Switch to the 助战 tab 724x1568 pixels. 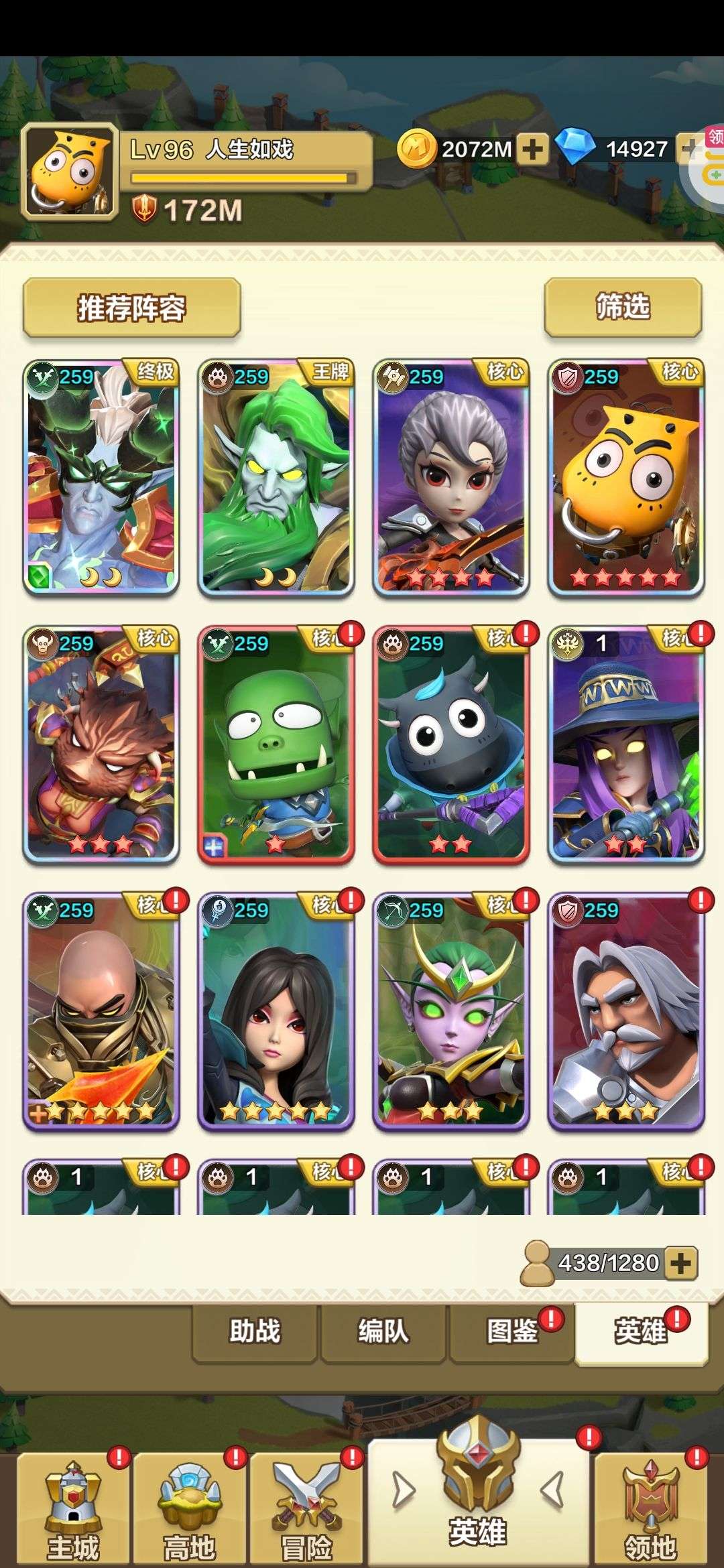point(255,1331)
